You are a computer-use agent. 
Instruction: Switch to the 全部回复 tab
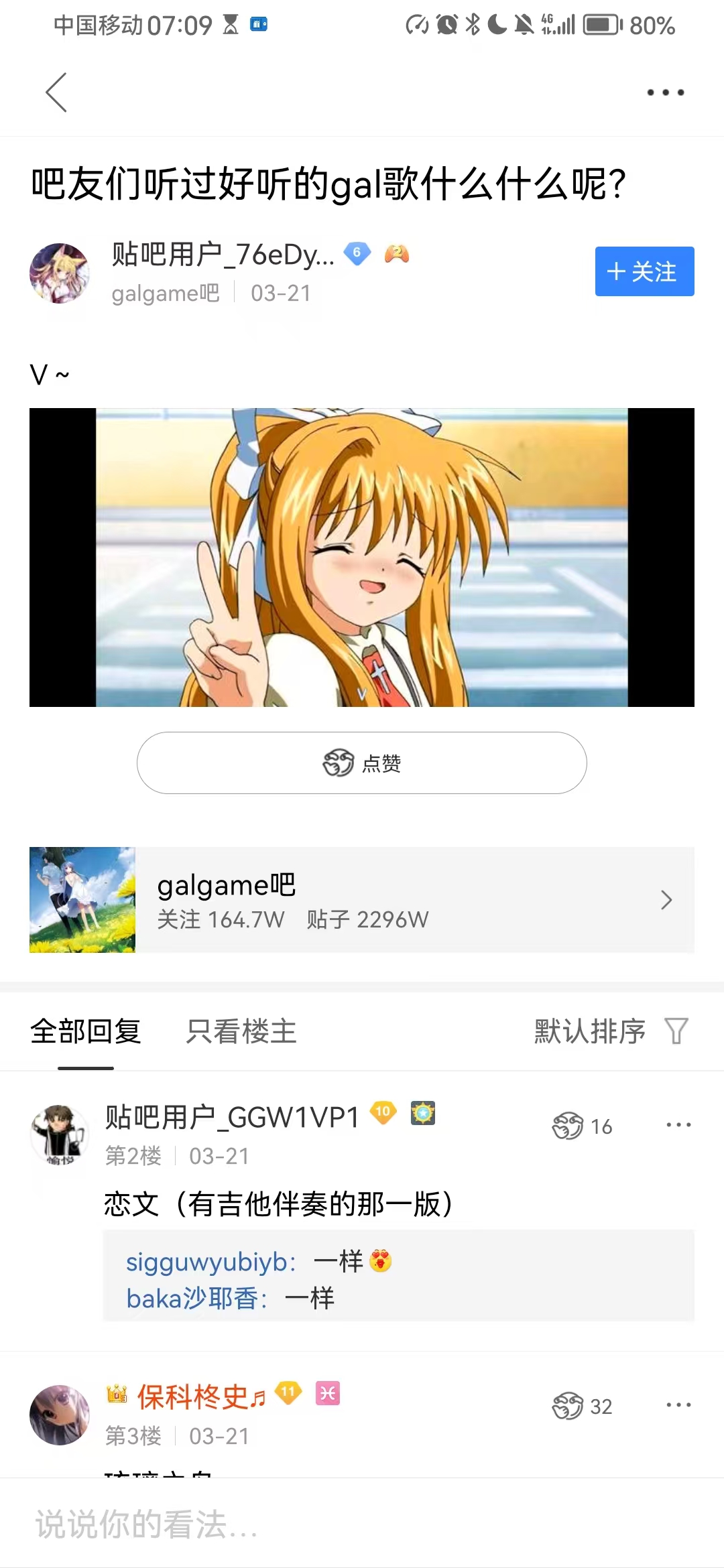tap(86, 1031)
